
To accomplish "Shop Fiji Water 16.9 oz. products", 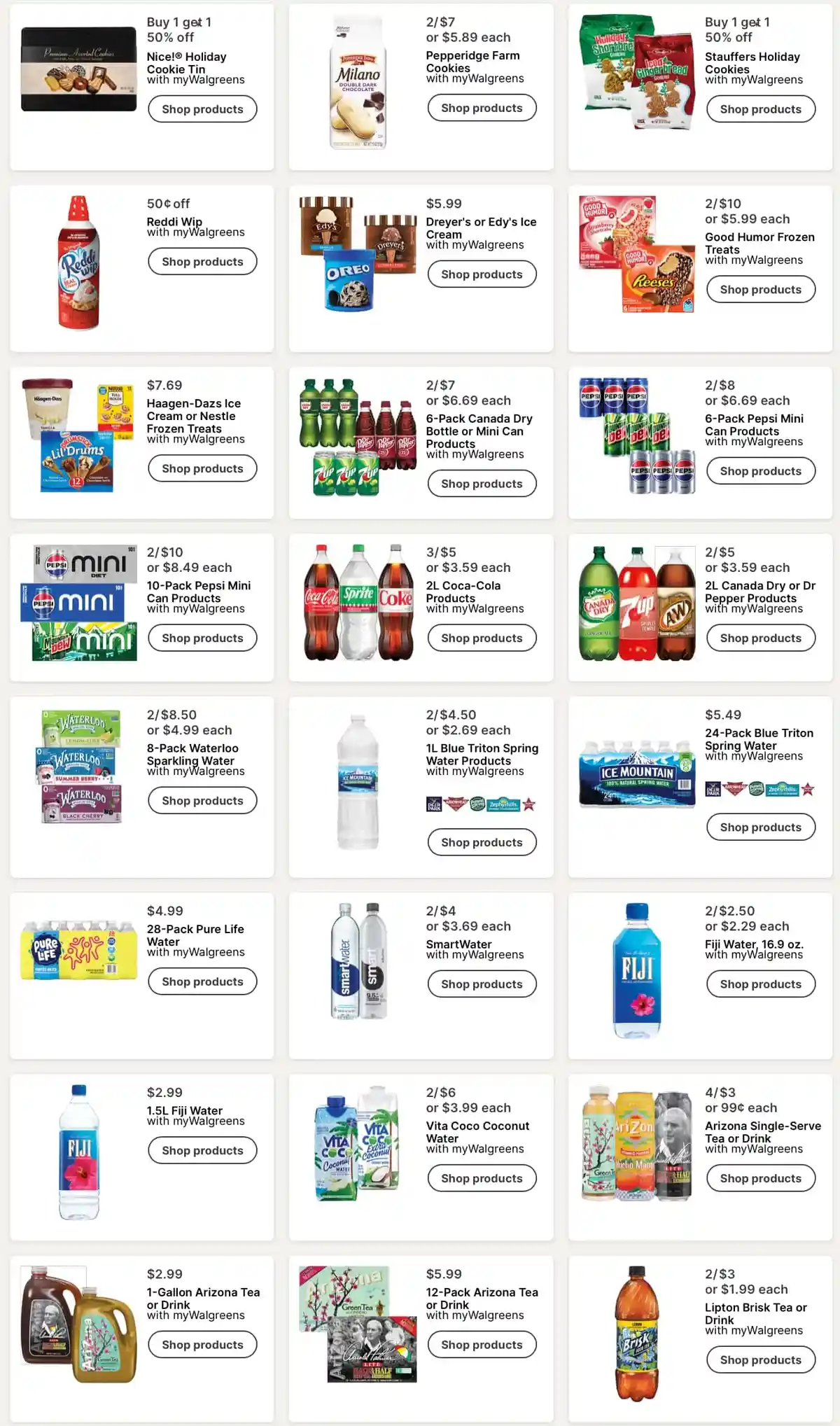I will coord(760,984).
